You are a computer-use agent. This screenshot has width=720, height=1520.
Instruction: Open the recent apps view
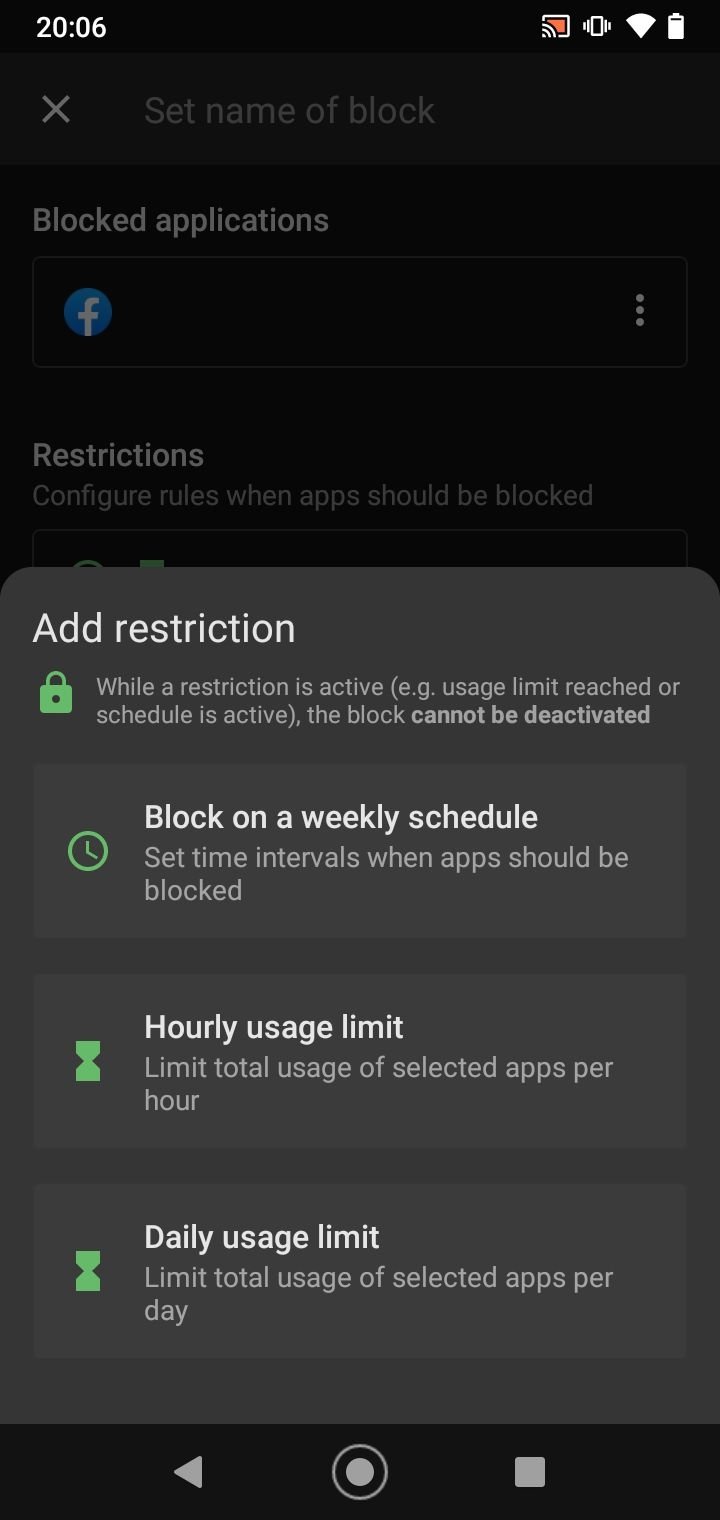pos(529,1471)
